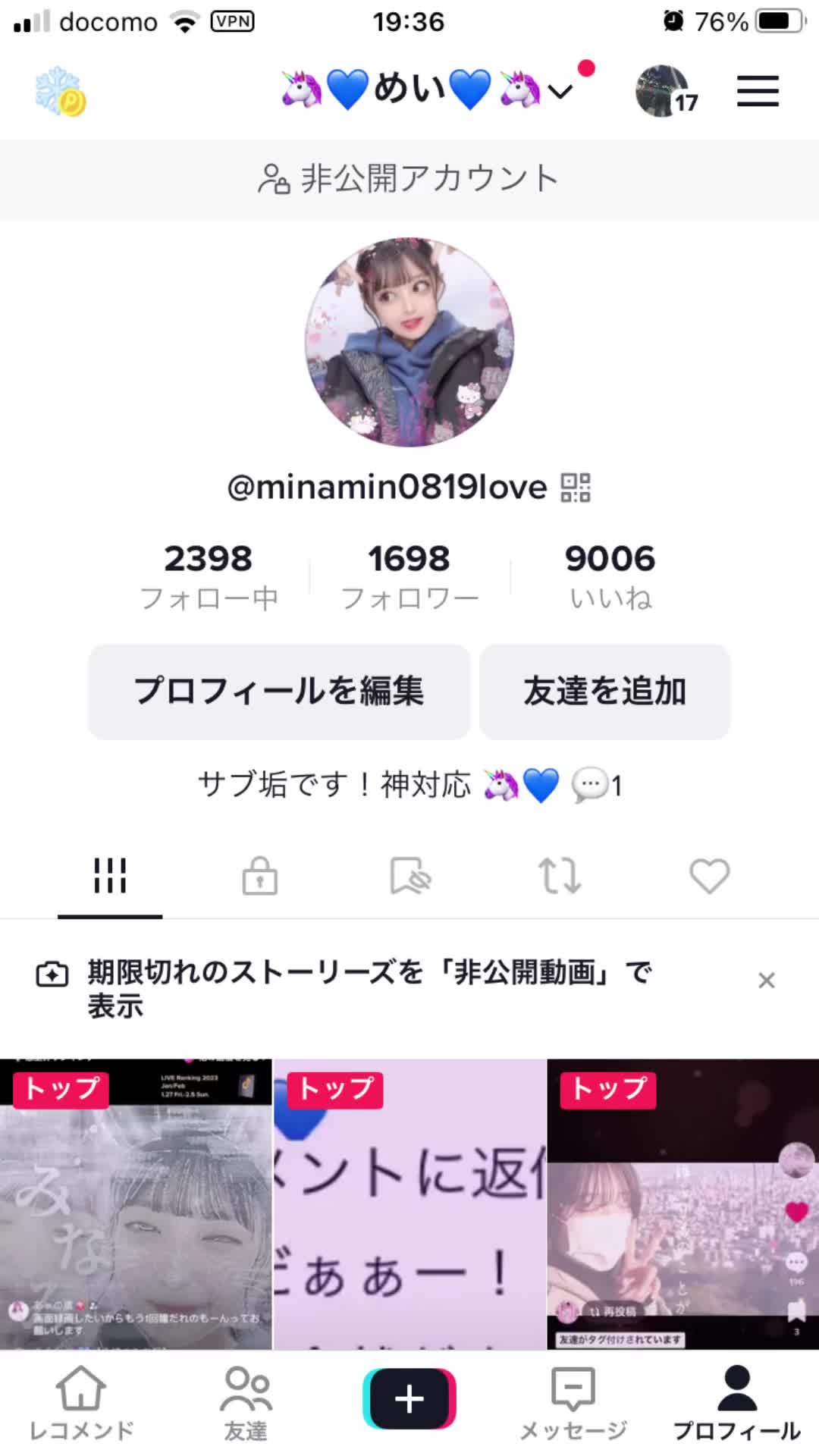Show the QR code for @minamin0819love
819x1456 pixels.
(x=576, y=488)
